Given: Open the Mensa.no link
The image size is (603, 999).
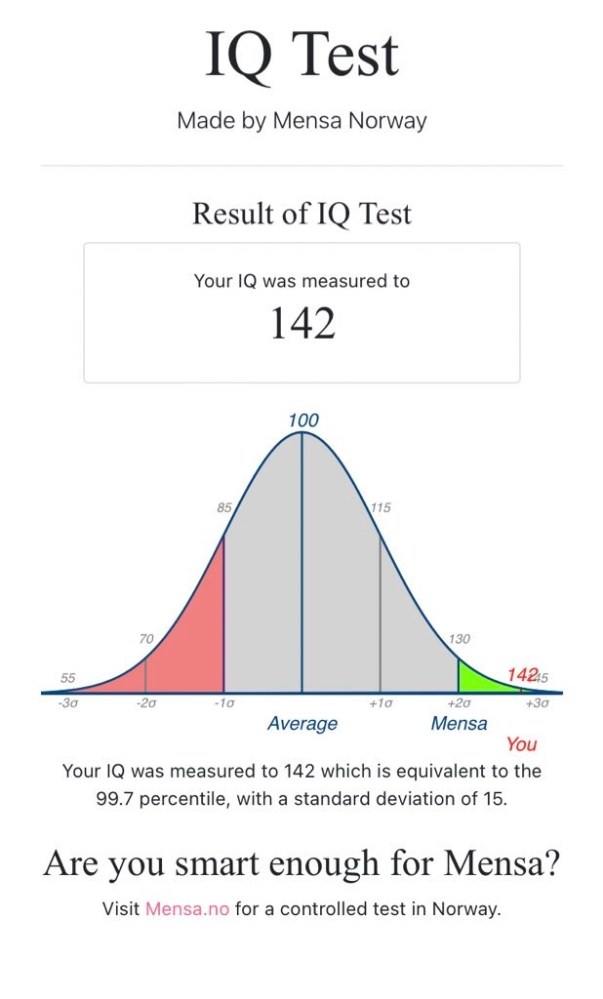Looking at the screenshot, I should 187,910.
